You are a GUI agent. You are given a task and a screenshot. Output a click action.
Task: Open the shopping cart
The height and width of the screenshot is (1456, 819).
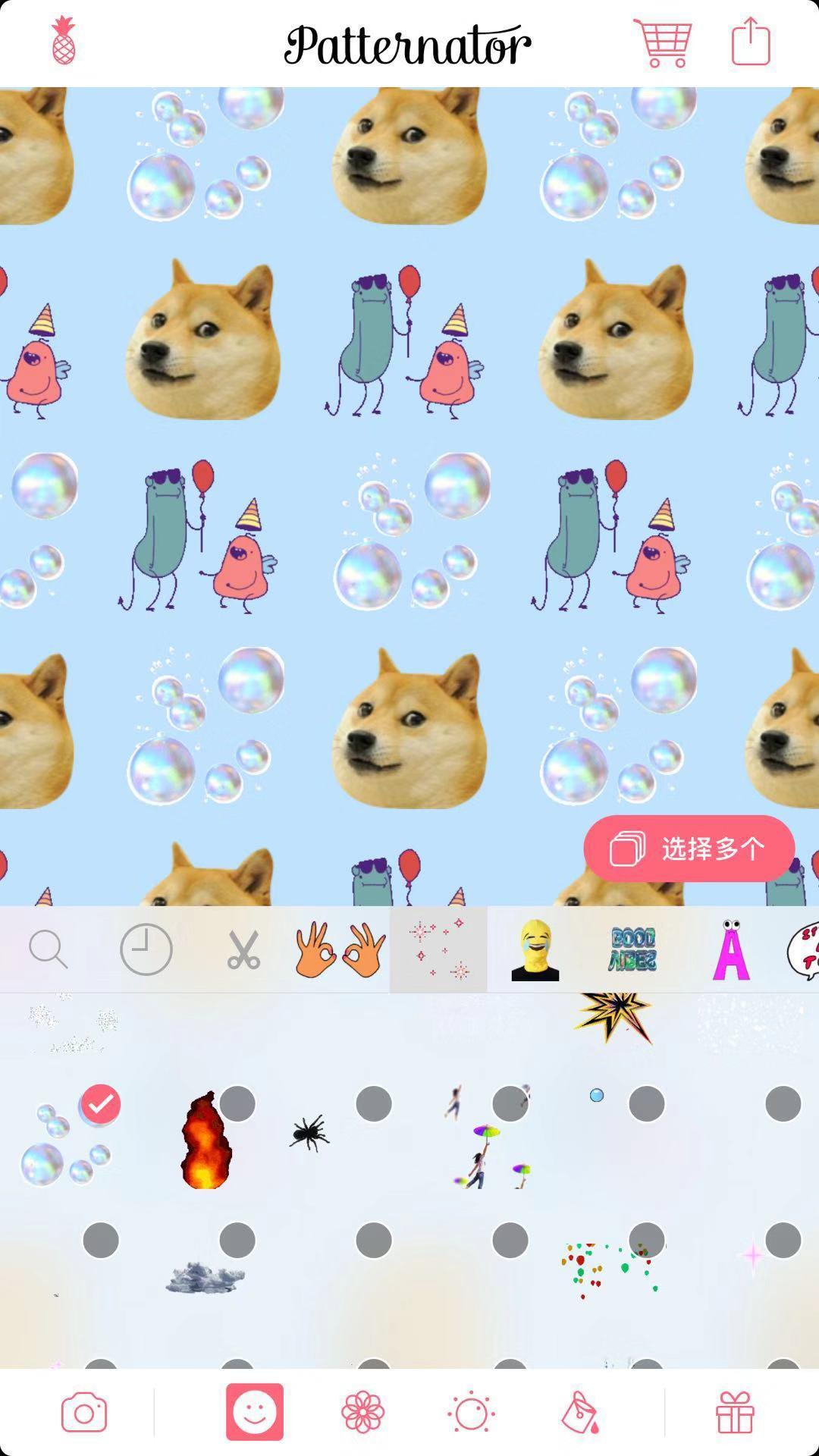coord(665,43)
